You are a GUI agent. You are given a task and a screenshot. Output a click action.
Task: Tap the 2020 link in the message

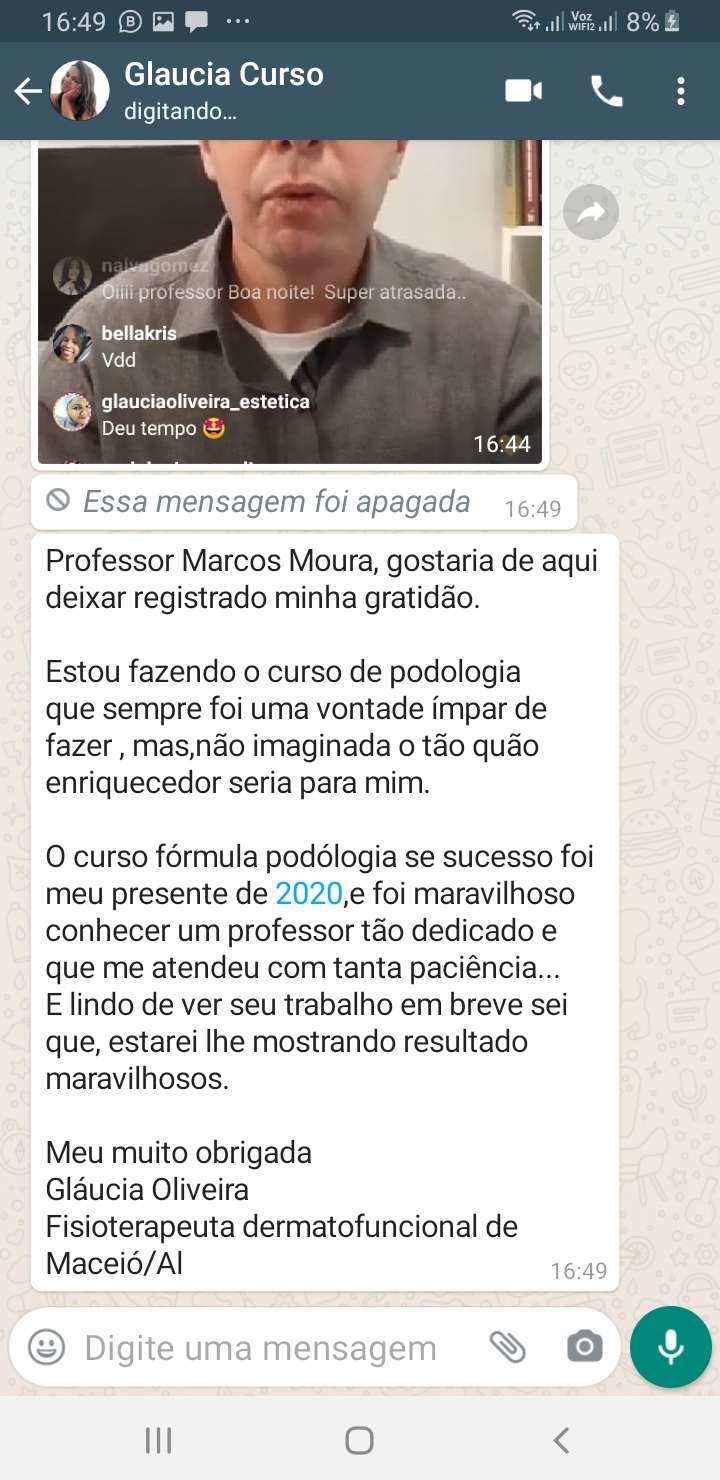click(308, 893)
